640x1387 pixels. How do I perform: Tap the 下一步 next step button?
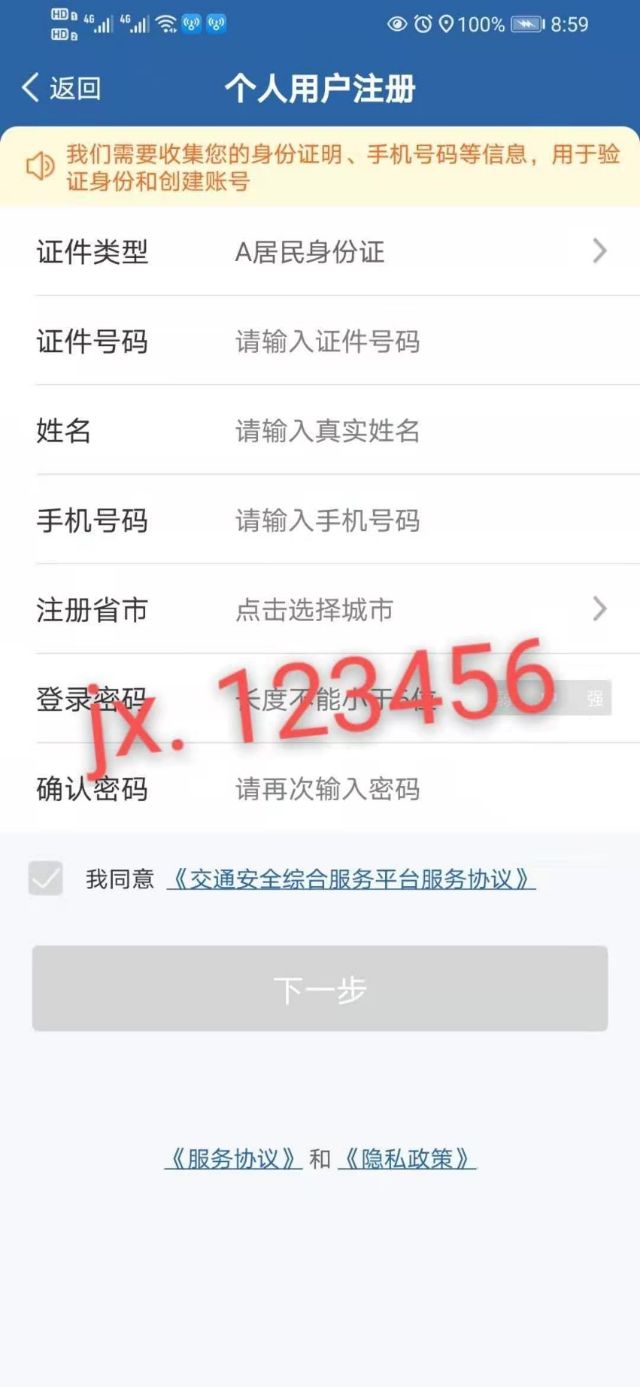[x=320, y=989]
